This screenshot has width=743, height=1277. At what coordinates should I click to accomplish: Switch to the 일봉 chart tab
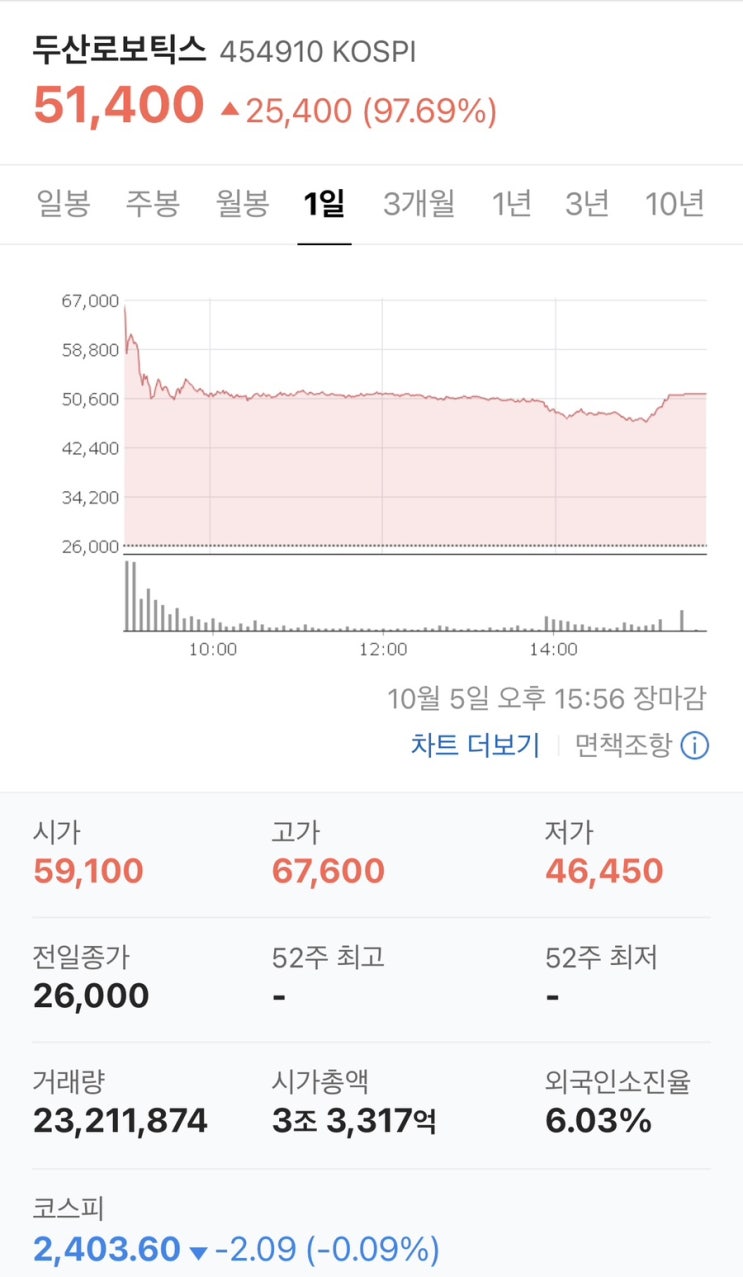64,204
